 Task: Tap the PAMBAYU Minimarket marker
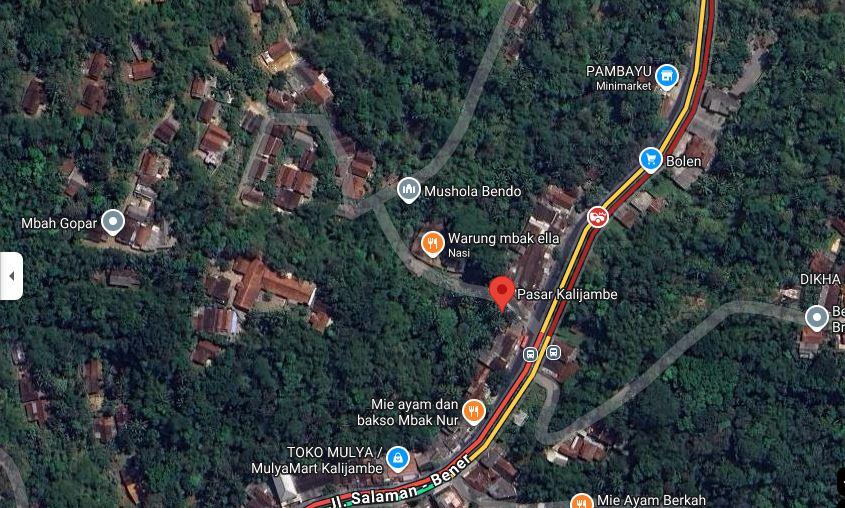[667, 77]
